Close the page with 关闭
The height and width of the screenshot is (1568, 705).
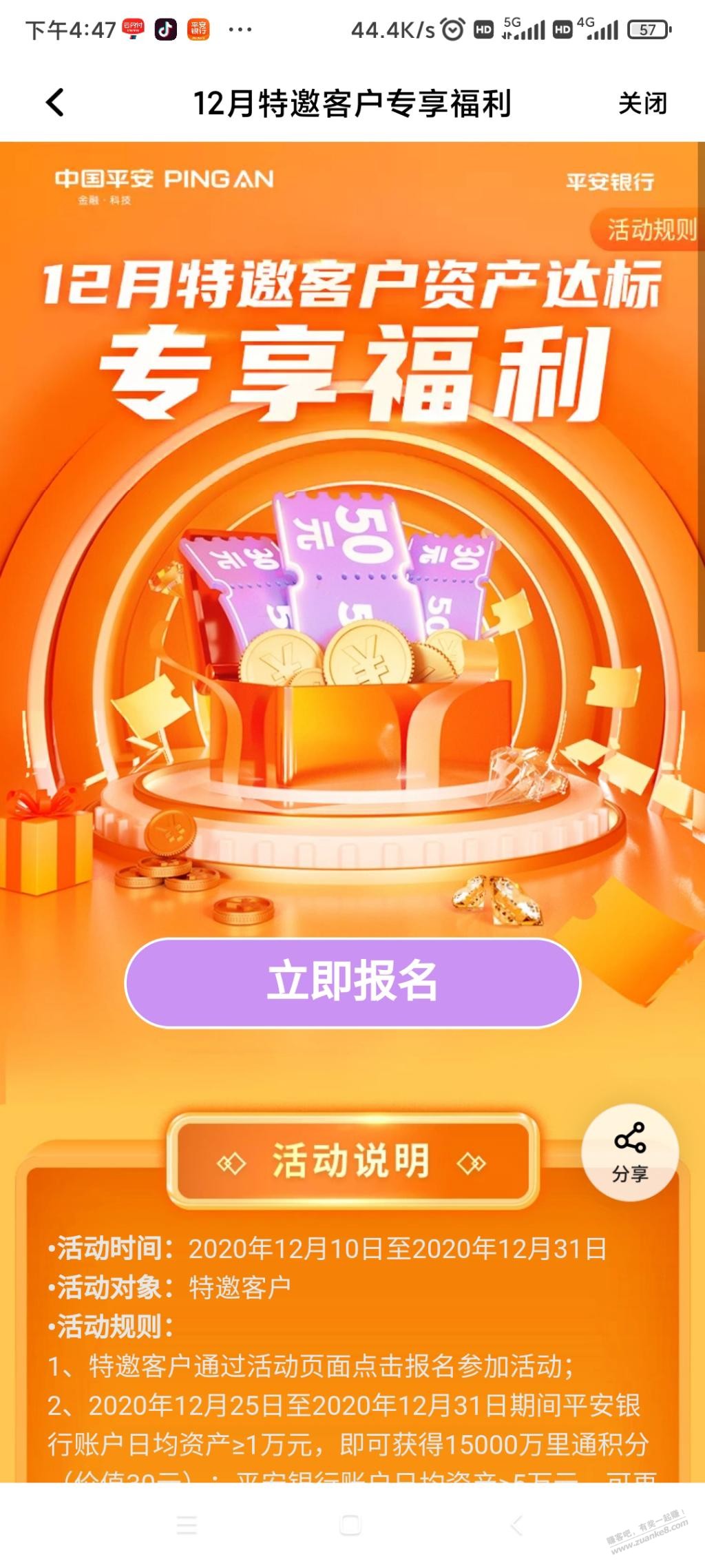(x=642, y=103)
